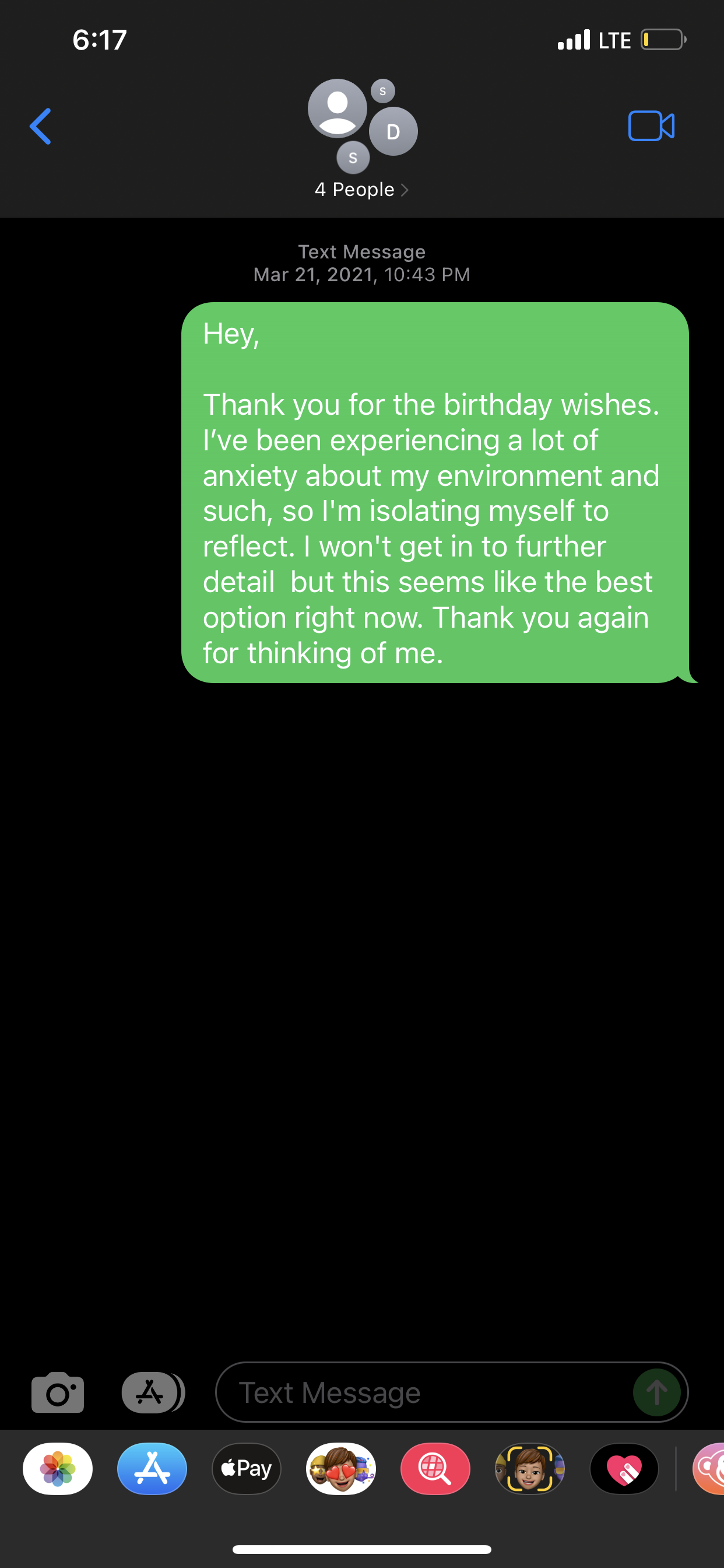Open the #images search app
Screen dimensions: 724x1568
(x=435, y=1469)
